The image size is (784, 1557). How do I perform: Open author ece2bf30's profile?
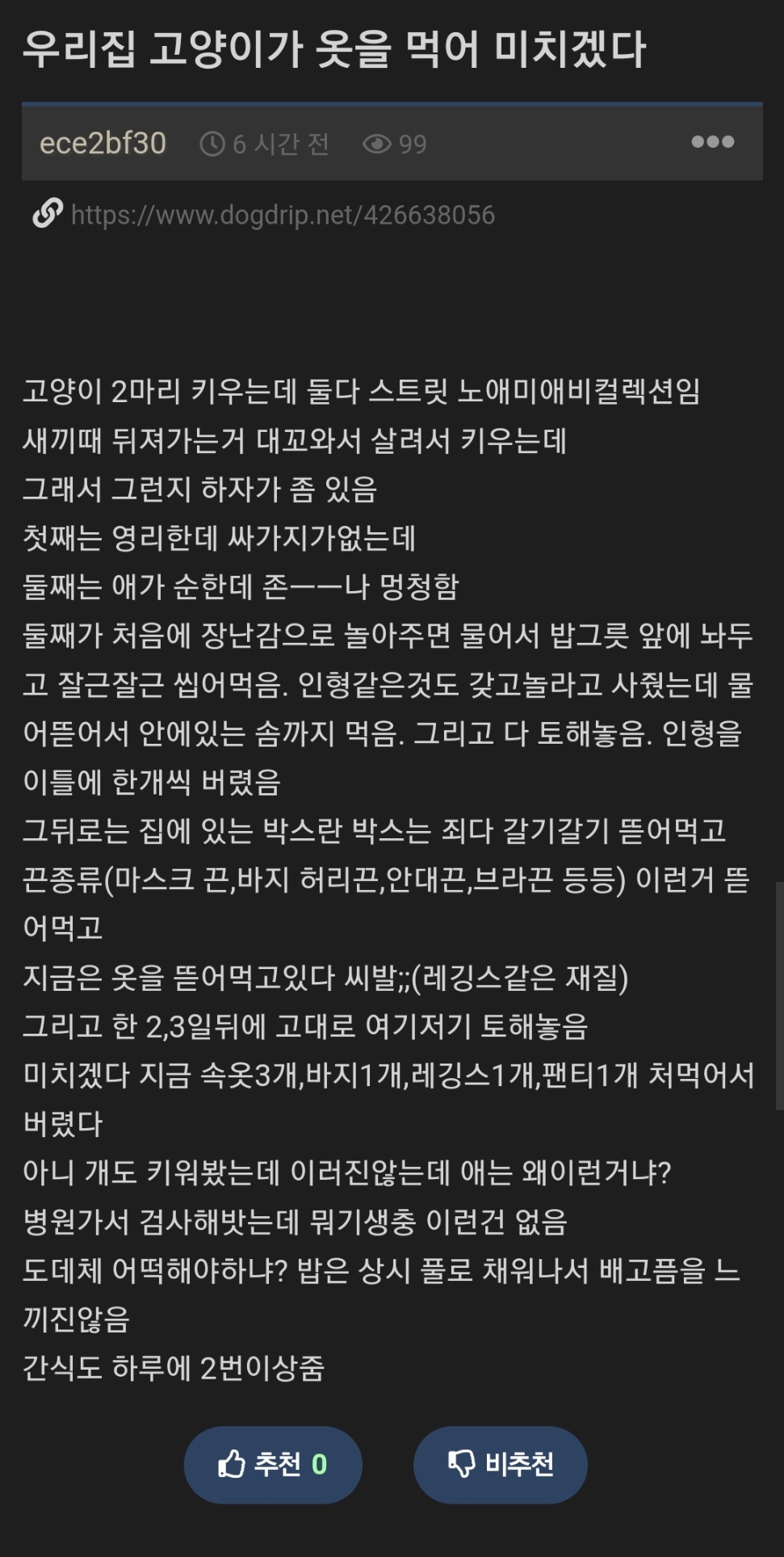[103, 143]
